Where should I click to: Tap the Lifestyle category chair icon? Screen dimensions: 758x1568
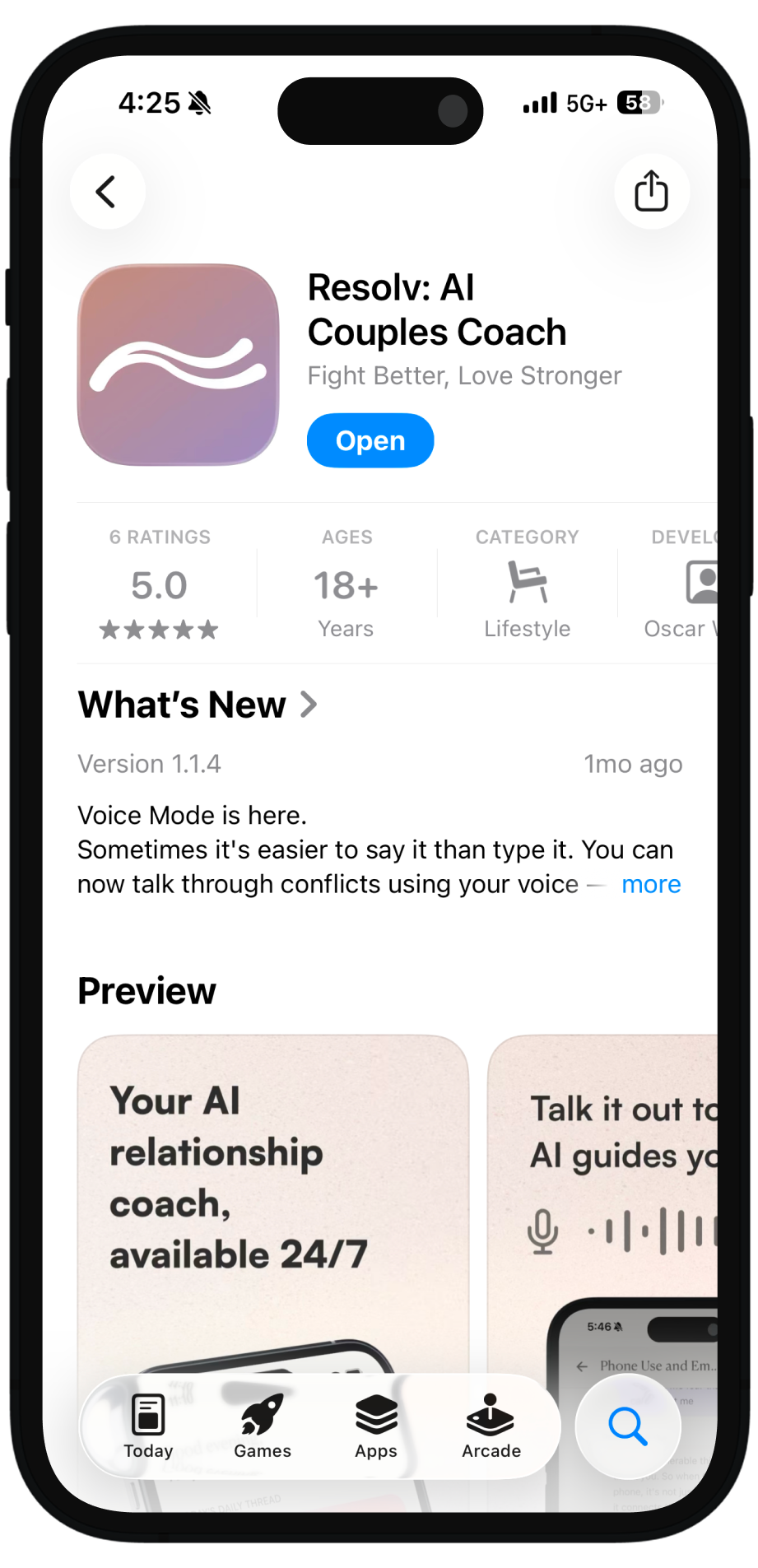(x=527, y=581)
